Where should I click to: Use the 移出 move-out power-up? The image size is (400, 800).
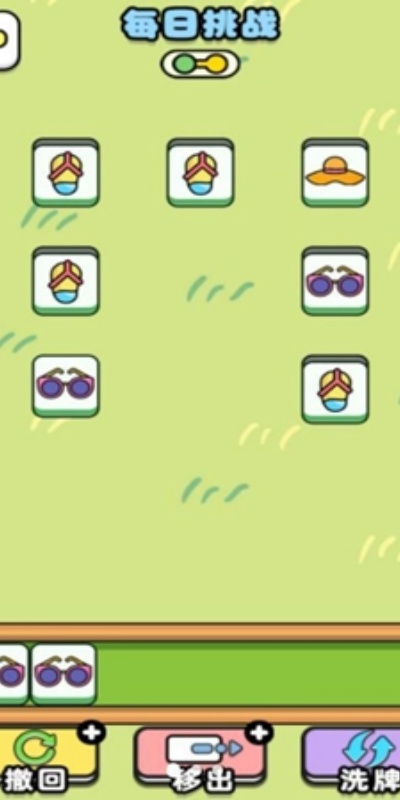point(201,759)
